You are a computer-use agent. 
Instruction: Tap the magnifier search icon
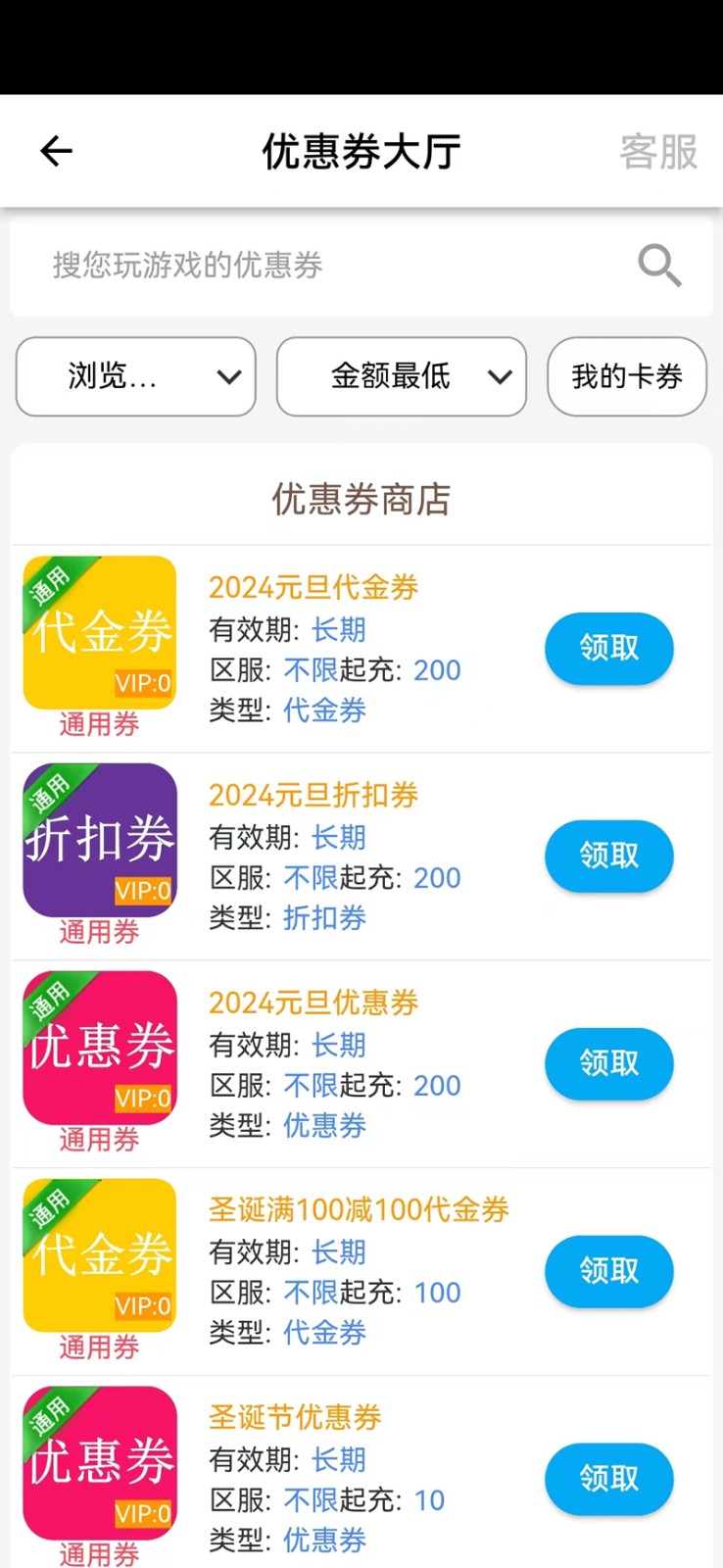click(659, 265)
